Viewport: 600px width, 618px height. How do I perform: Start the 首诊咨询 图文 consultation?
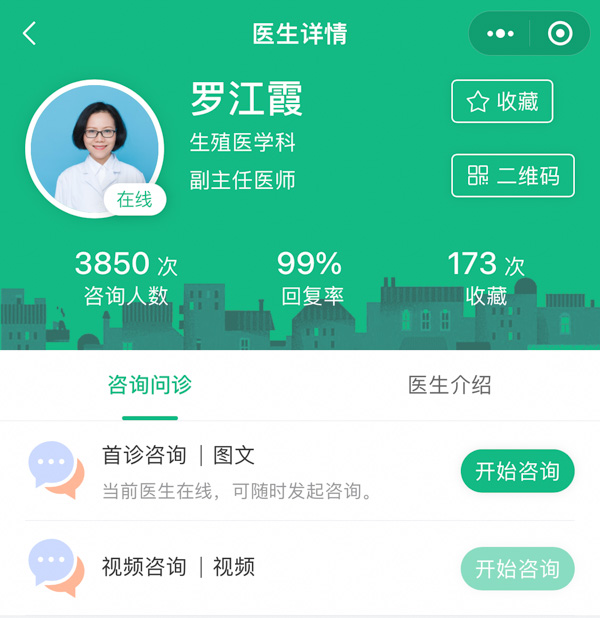(x=517, y=471)
